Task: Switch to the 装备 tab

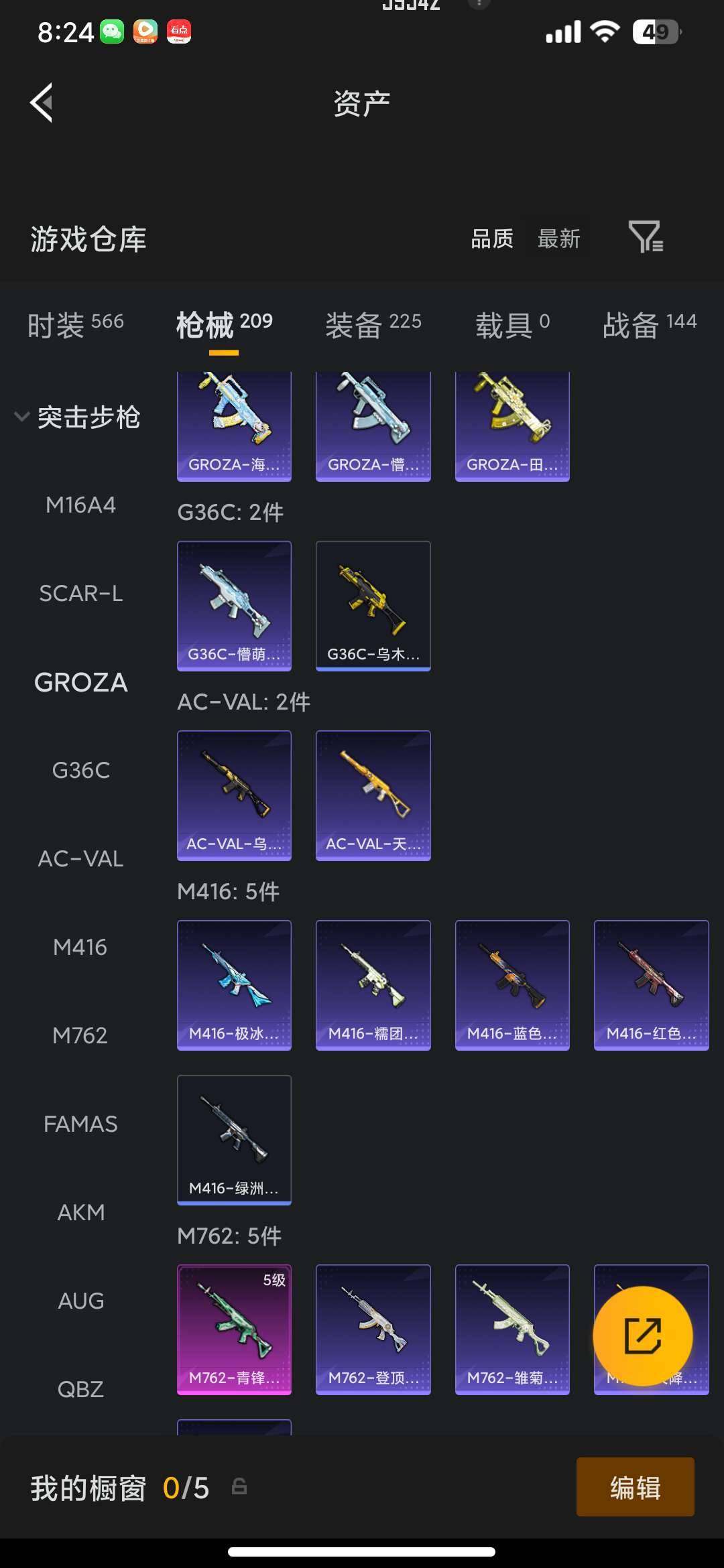Action: pos(373,325)
